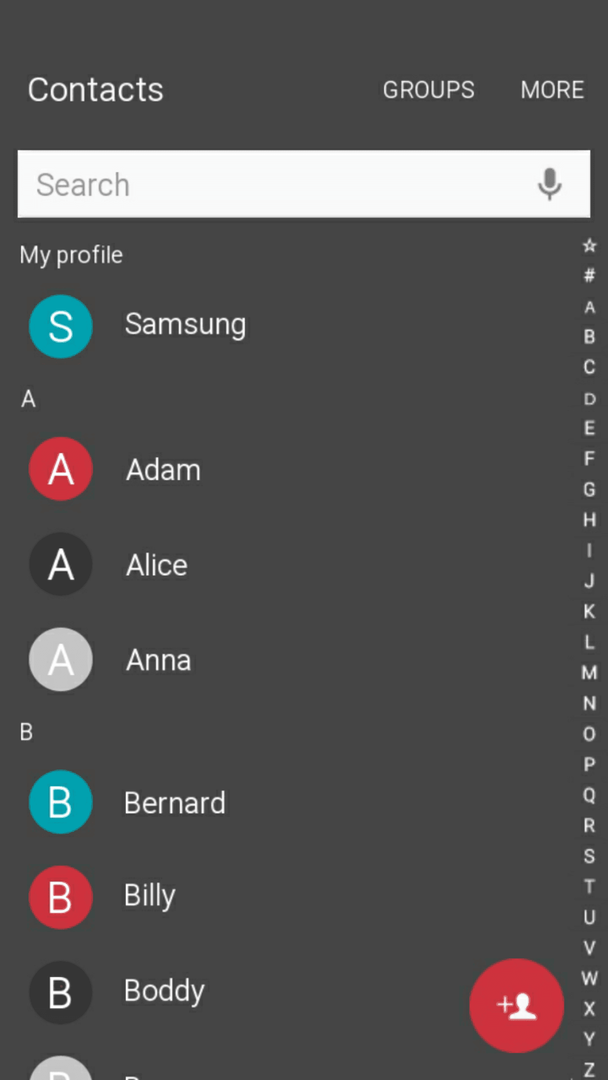Start voice search with the microphone icon
Viewport: 608px width, 1080px height.
point(549,184)
